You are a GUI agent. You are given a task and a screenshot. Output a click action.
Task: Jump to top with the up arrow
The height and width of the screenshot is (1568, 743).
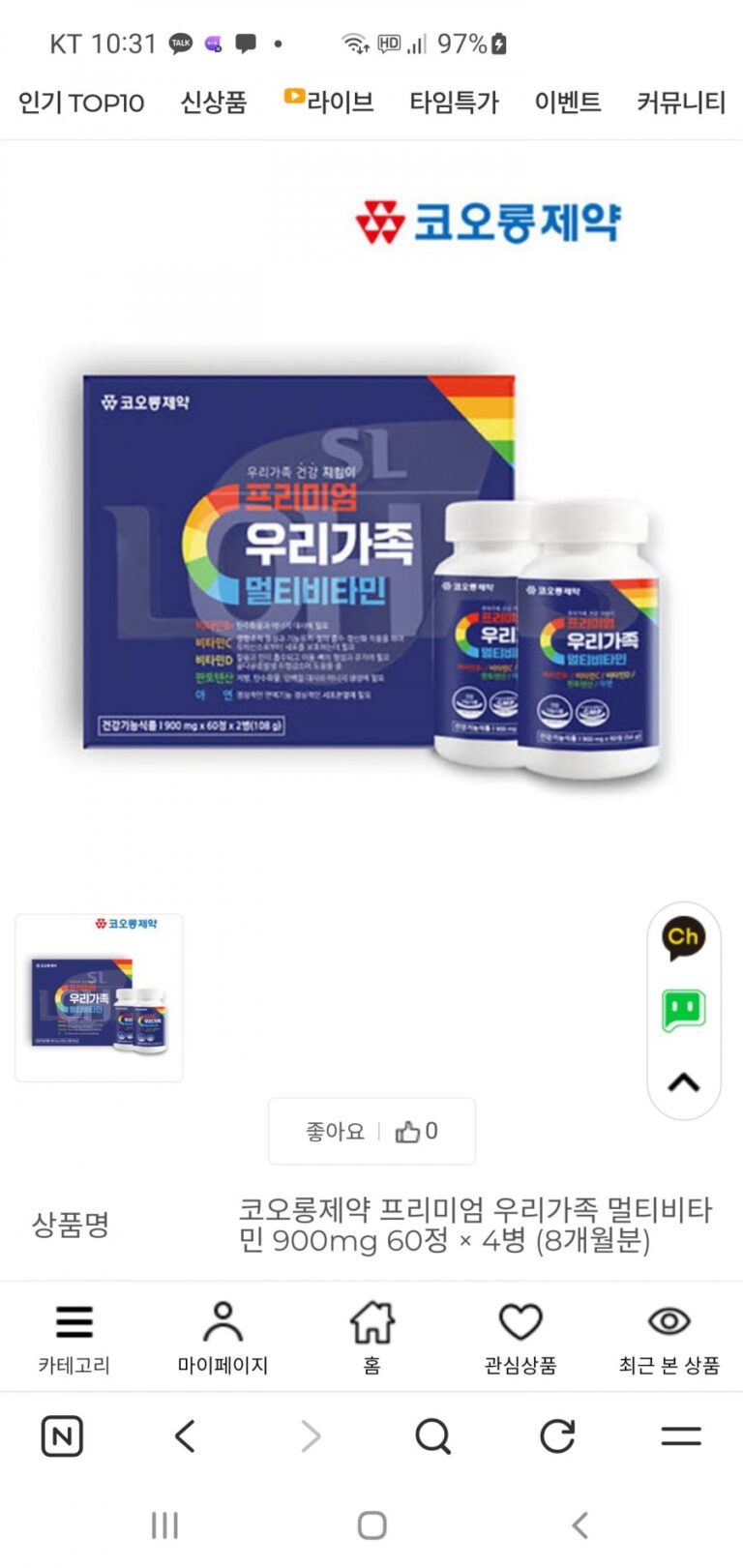tap(683, 1082)
